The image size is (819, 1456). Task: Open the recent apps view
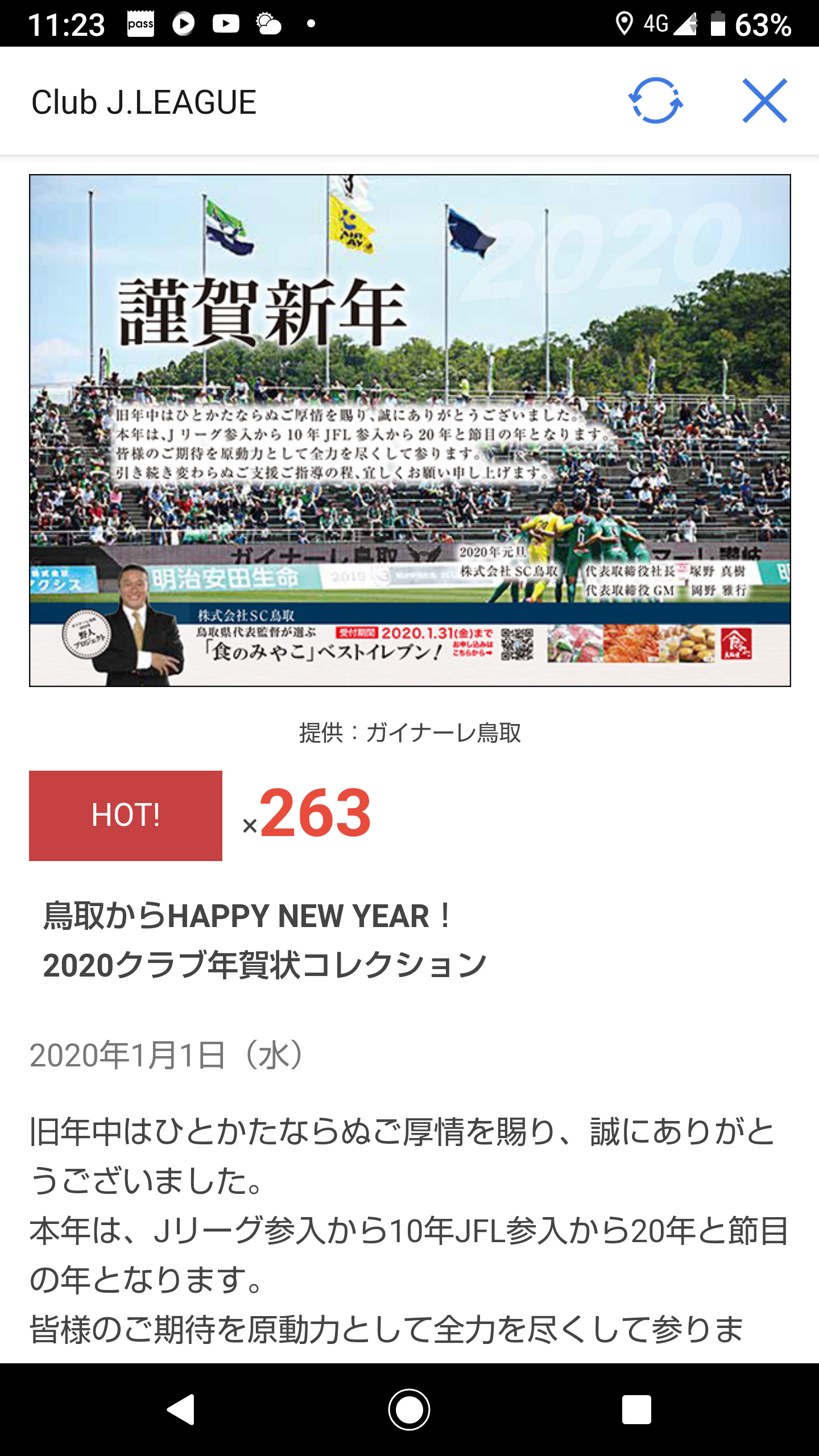click(636, 1409)
